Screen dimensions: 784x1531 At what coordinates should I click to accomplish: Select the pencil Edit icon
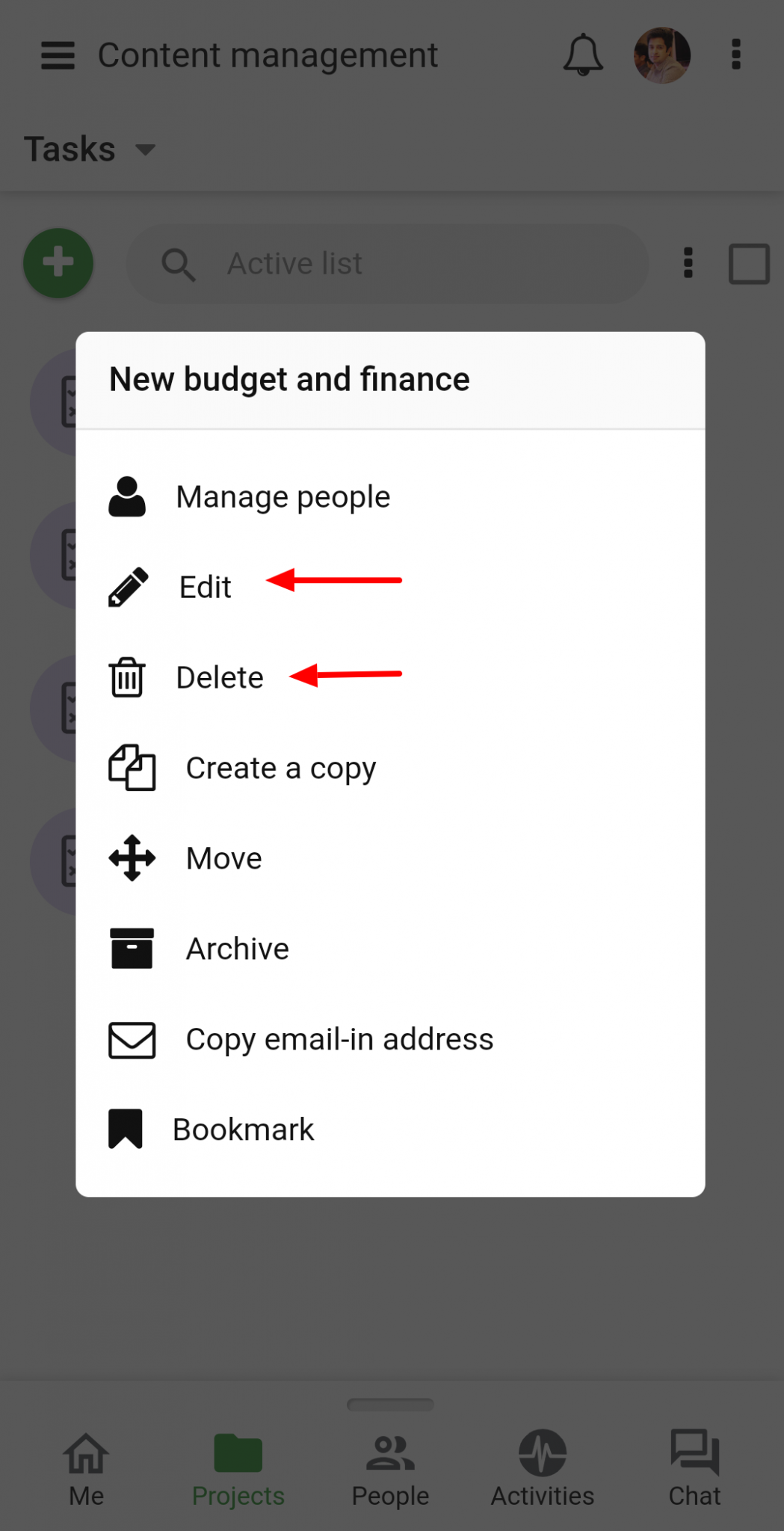[x=127, y=587]
